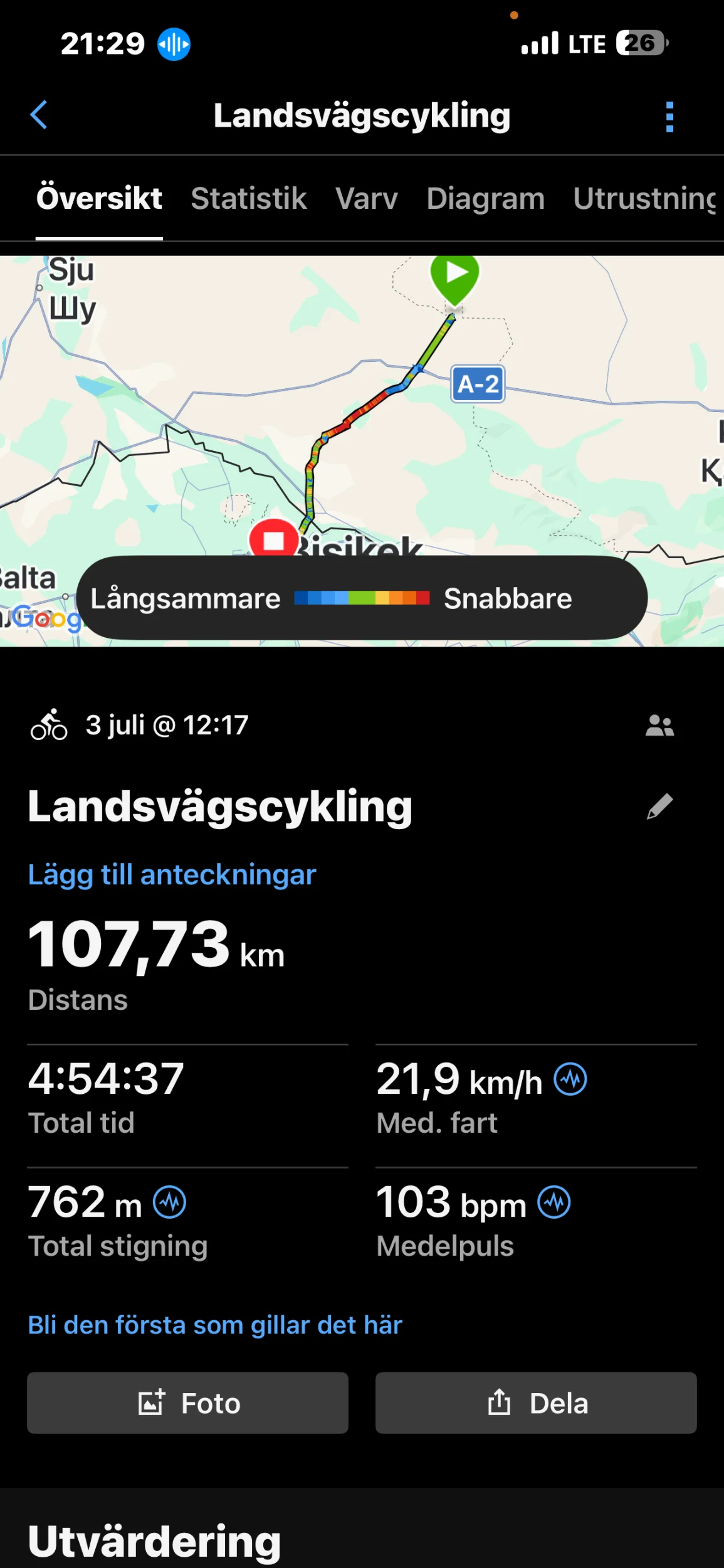Switch to the Diagram tab
This screenshot has height=1568, width=724.
click(x=485, y=198)
